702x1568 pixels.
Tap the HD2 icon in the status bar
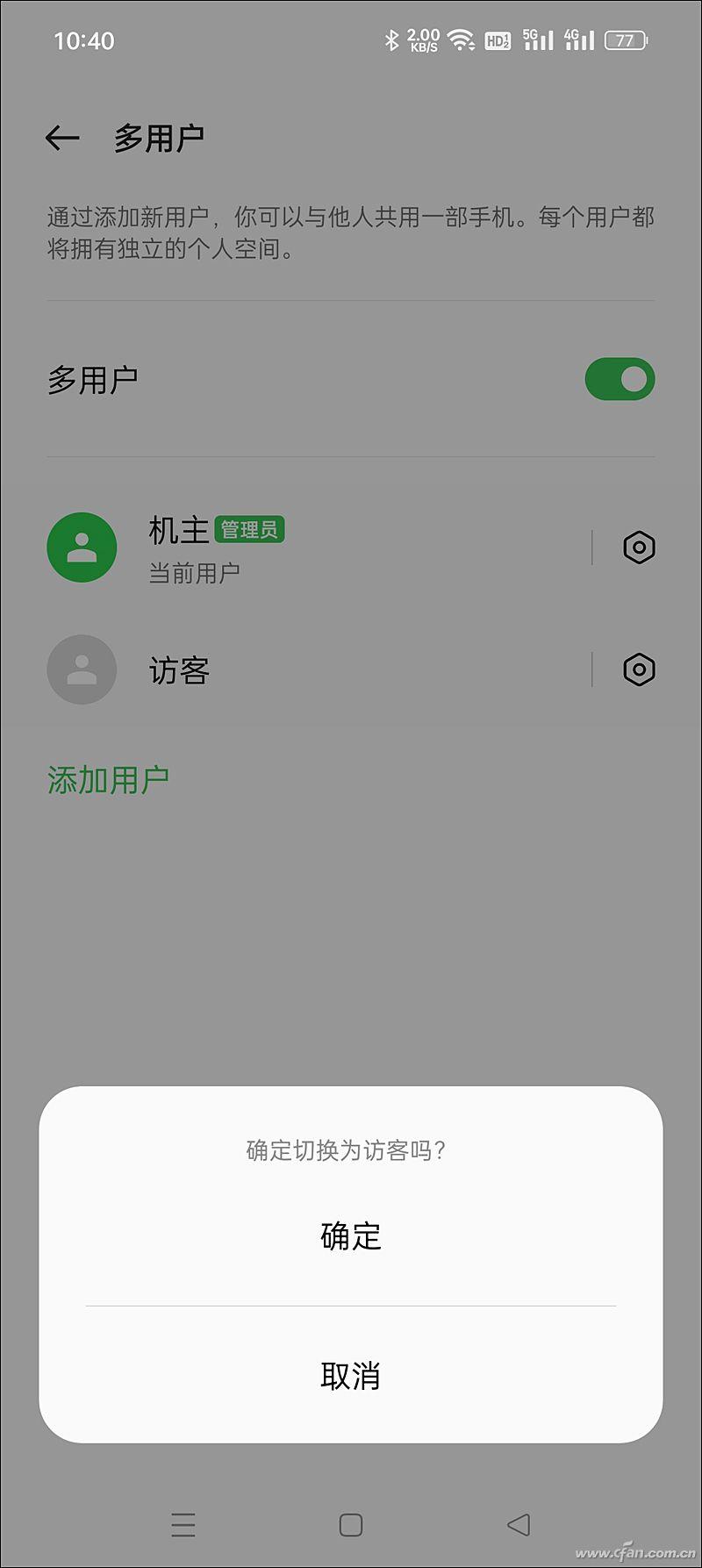(x=497, y=40)
